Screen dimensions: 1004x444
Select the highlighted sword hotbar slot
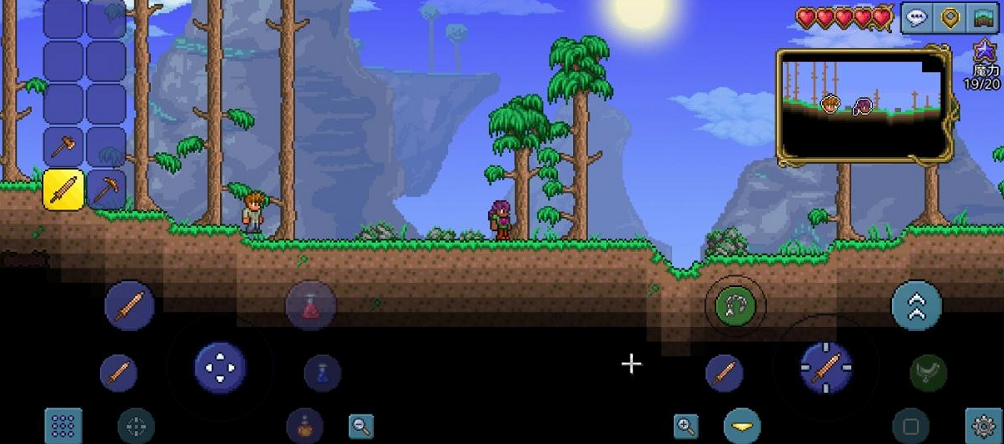pos(62,188)
